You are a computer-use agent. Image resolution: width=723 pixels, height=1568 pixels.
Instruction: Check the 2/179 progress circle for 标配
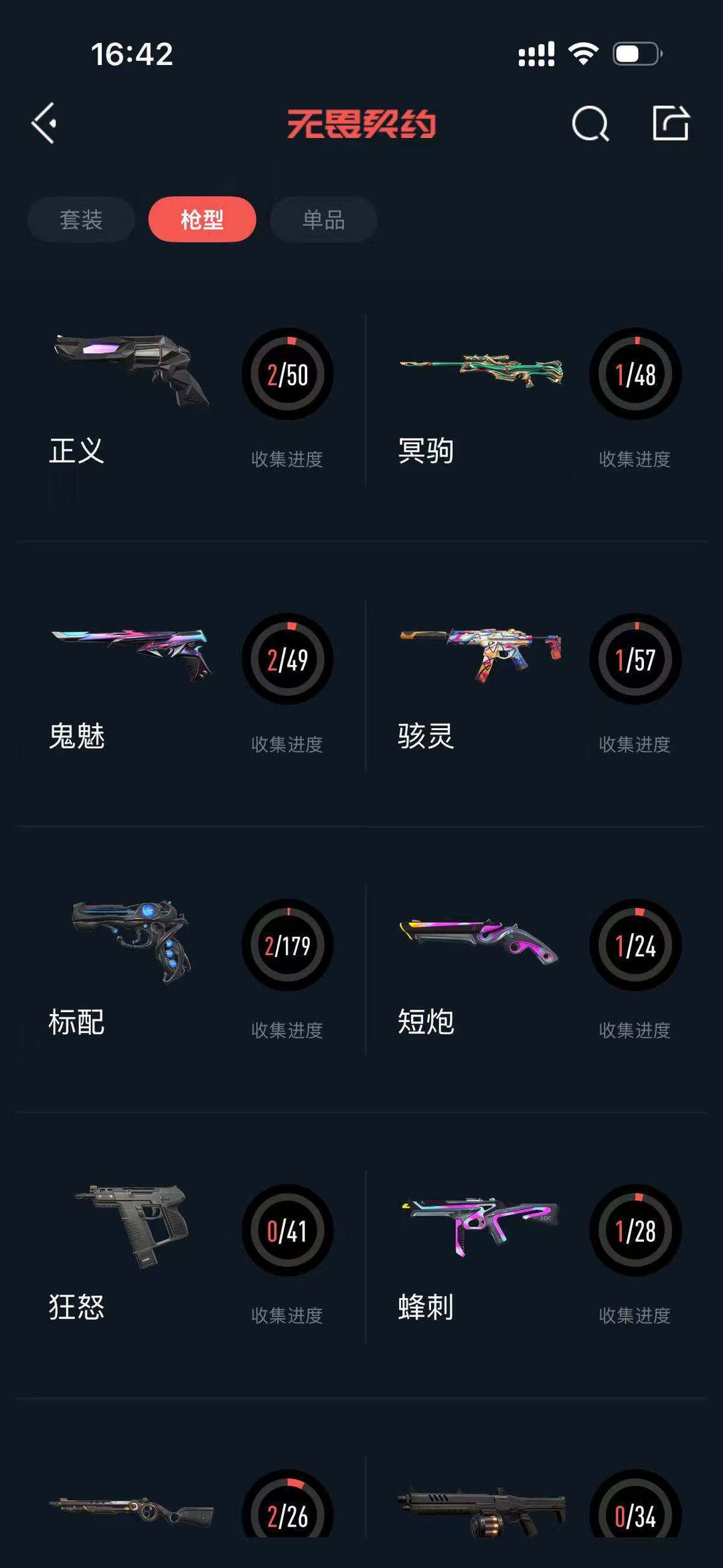pos(287,944)
